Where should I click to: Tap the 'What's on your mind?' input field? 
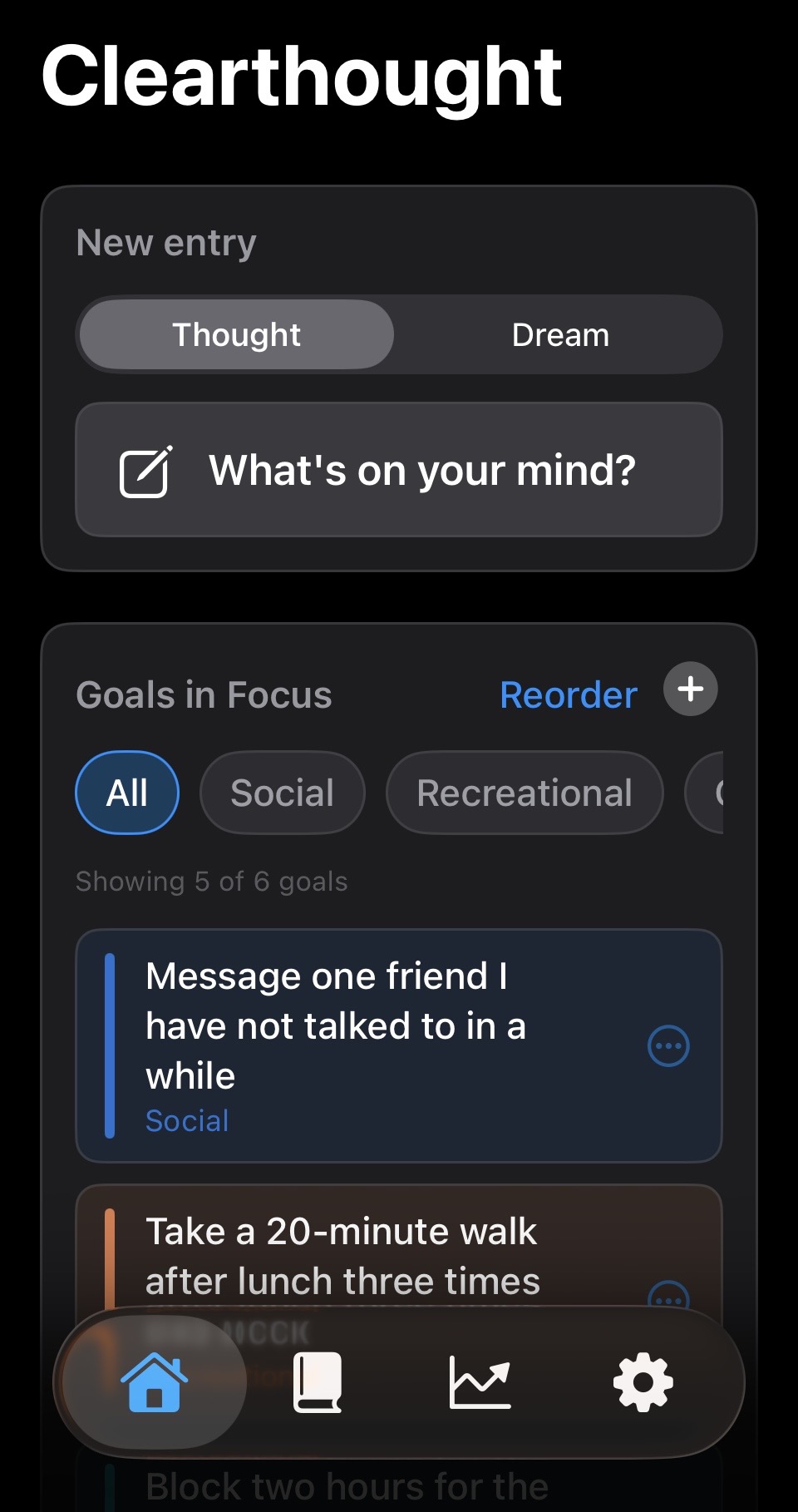tap(399, 470)
